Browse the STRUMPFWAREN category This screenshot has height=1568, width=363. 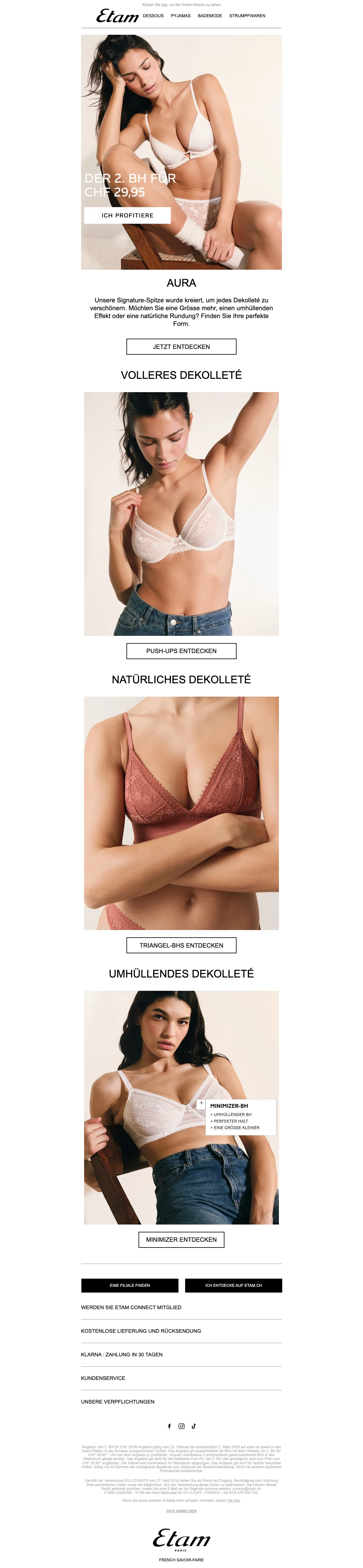coord(247,16)
